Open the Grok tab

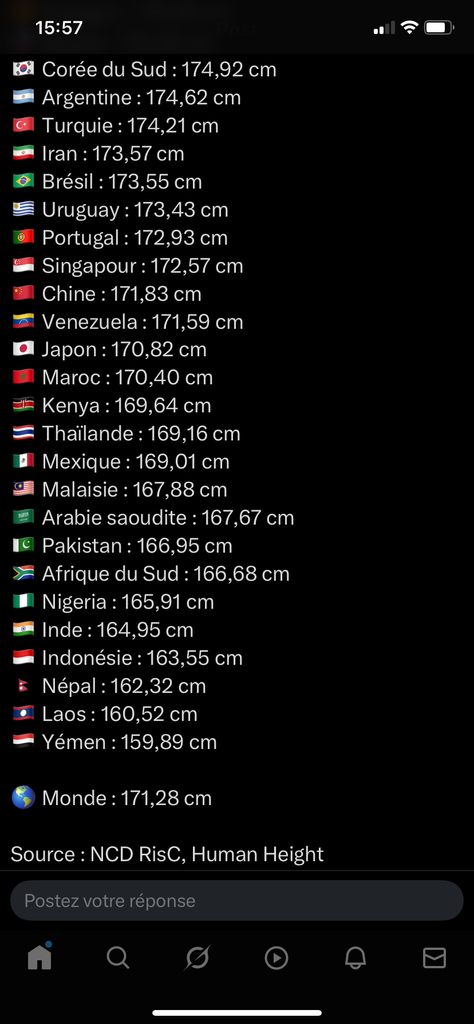coord(197,957)
